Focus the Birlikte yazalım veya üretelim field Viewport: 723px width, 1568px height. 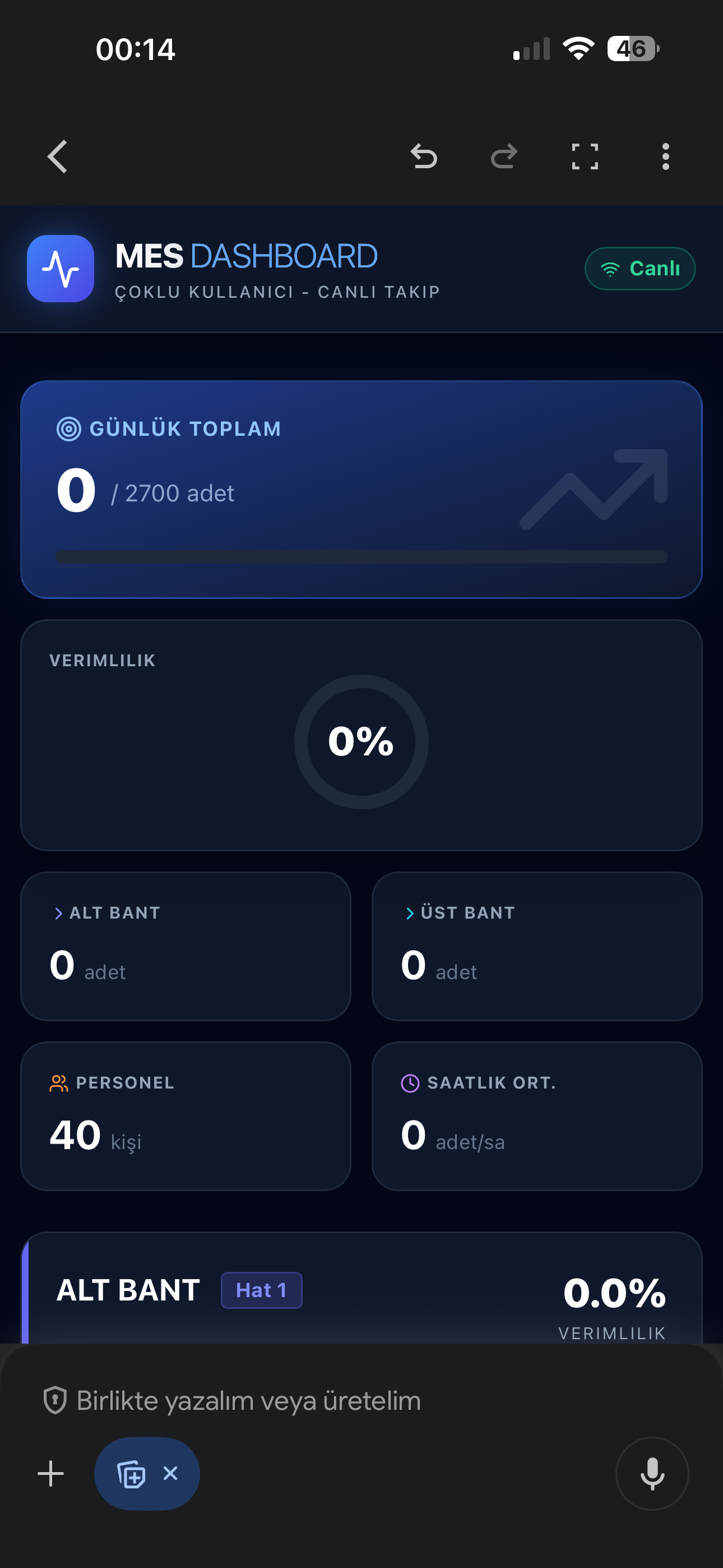point(361,1401)
